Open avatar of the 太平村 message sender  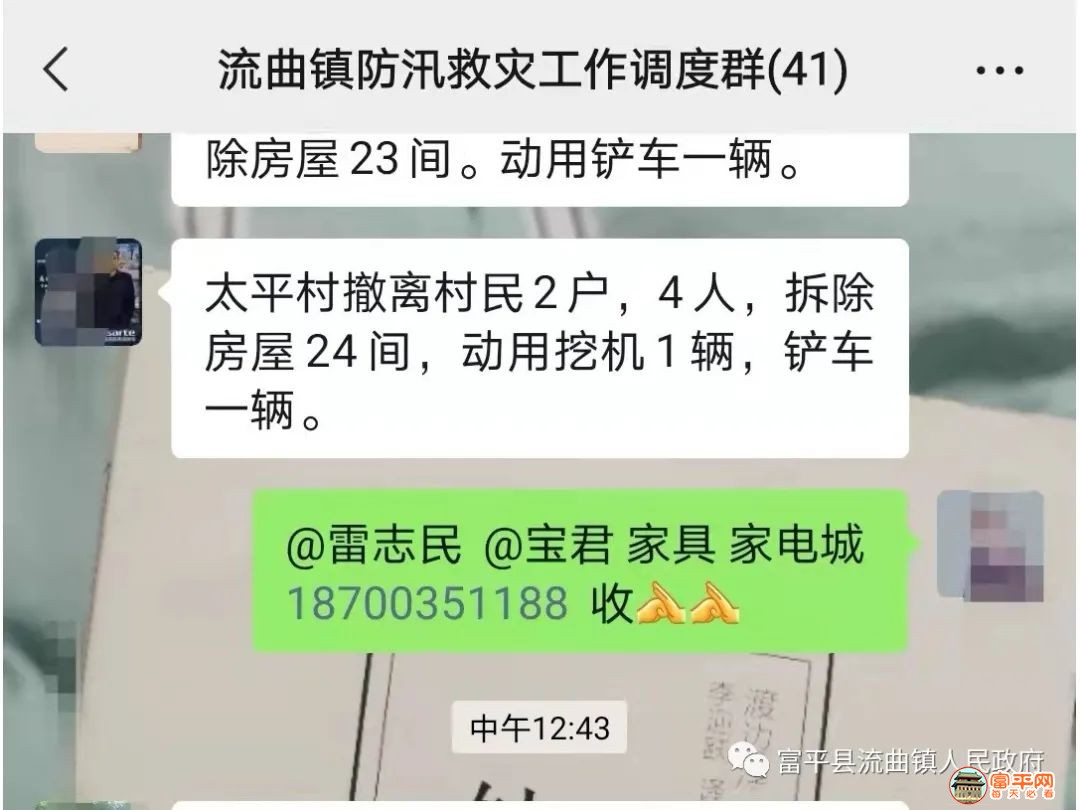point(88,292)
